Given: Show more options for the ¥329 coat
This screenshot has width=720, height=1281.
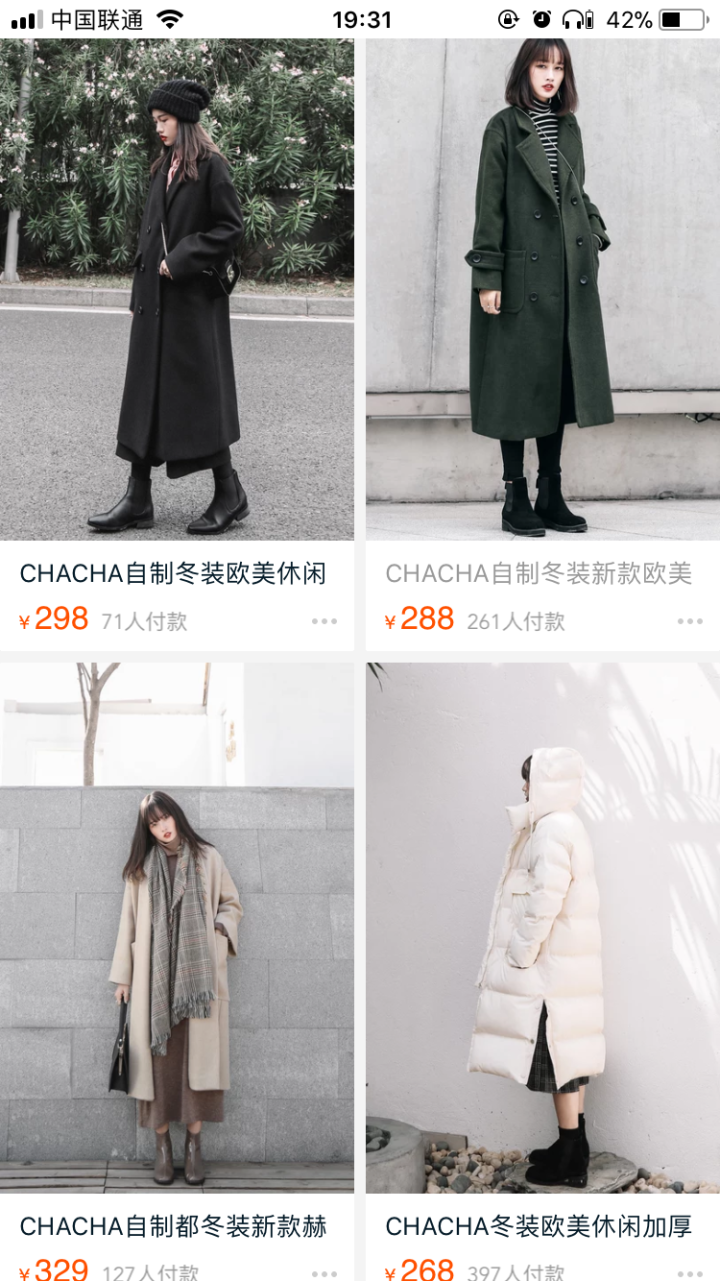Looking at the screenshot, I should pyautogui.click(x=324, y=1273).
